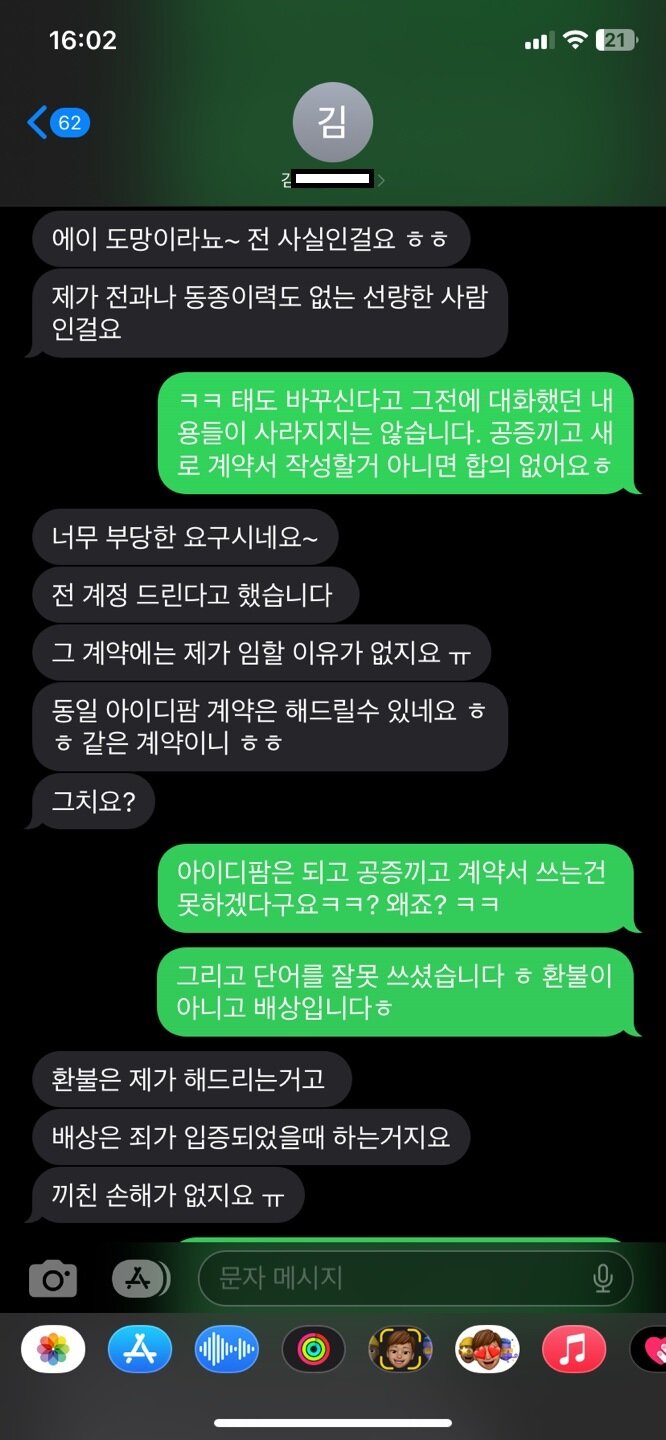Screen dimensions: 666x1440
Task: Open the App Store for iMessage
Action: click(140, 1350)
